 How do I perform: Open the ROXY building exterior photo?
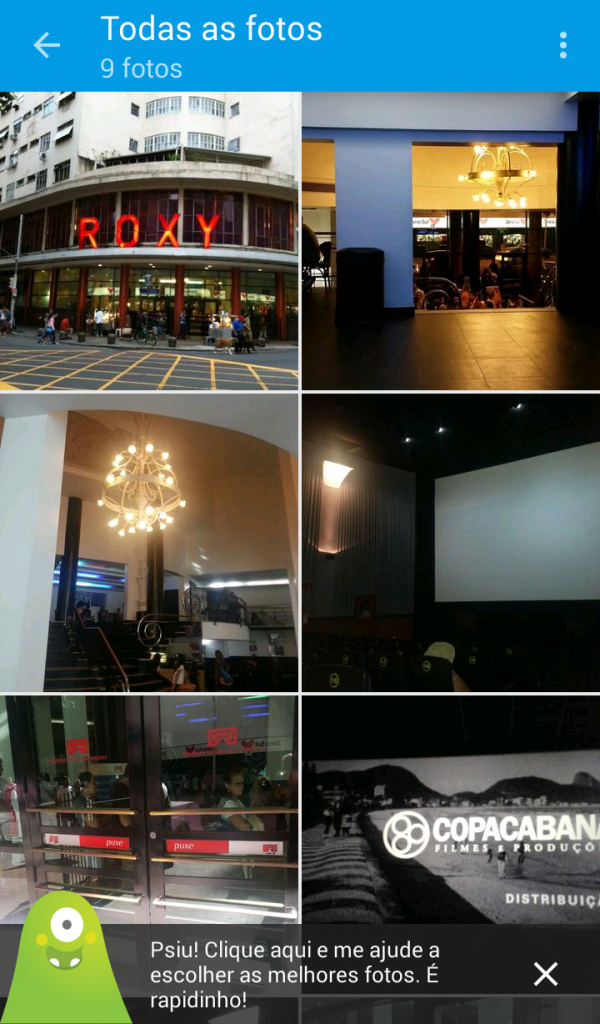tap(150, 240)
